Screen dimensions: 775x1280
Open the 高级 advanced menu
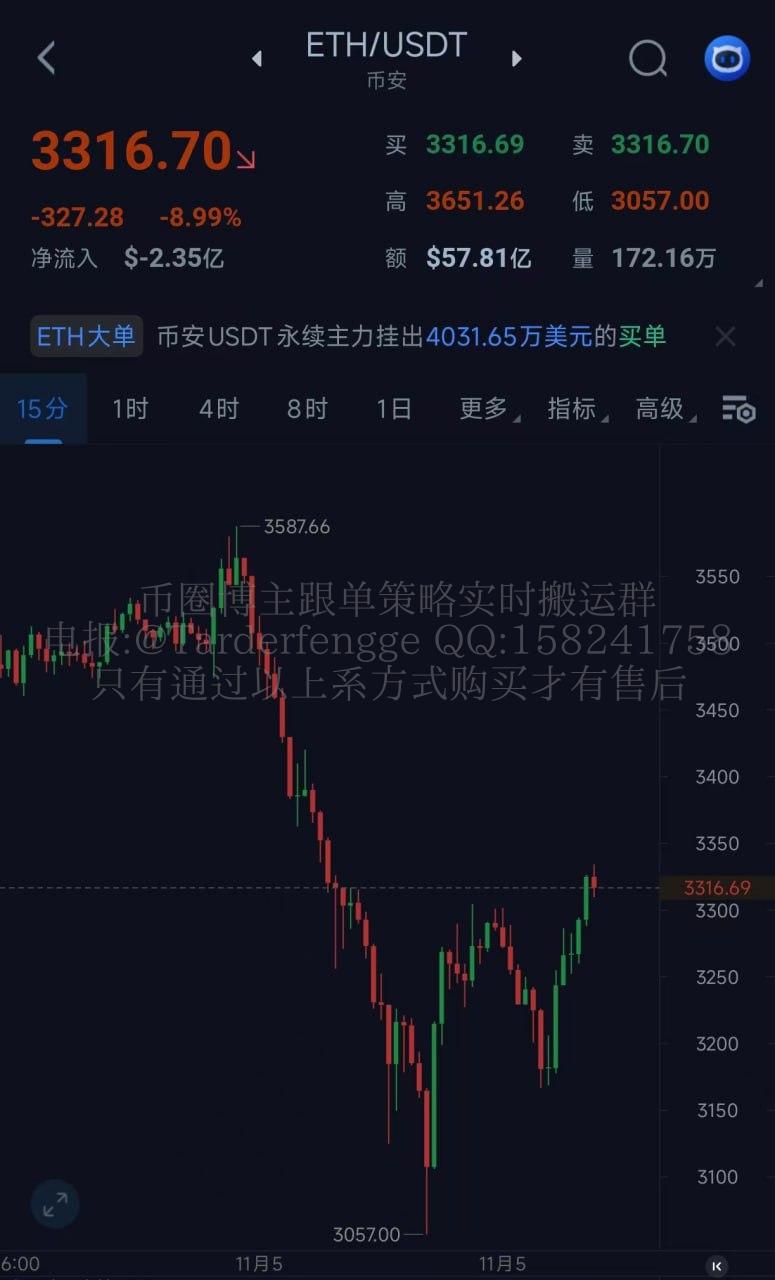tap(662, 409)
